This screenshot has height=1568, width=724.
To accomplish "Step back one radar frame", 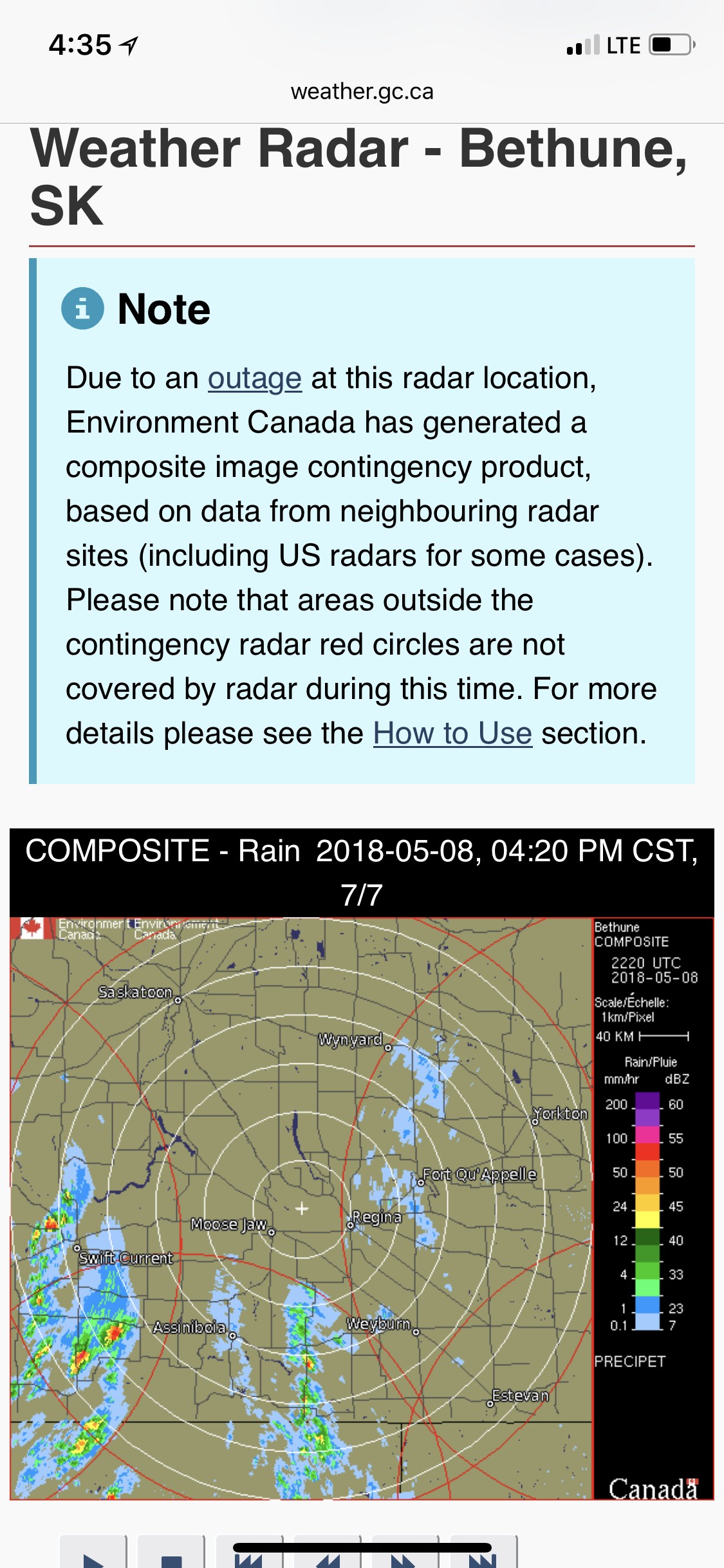I will tap(327, 1556).
